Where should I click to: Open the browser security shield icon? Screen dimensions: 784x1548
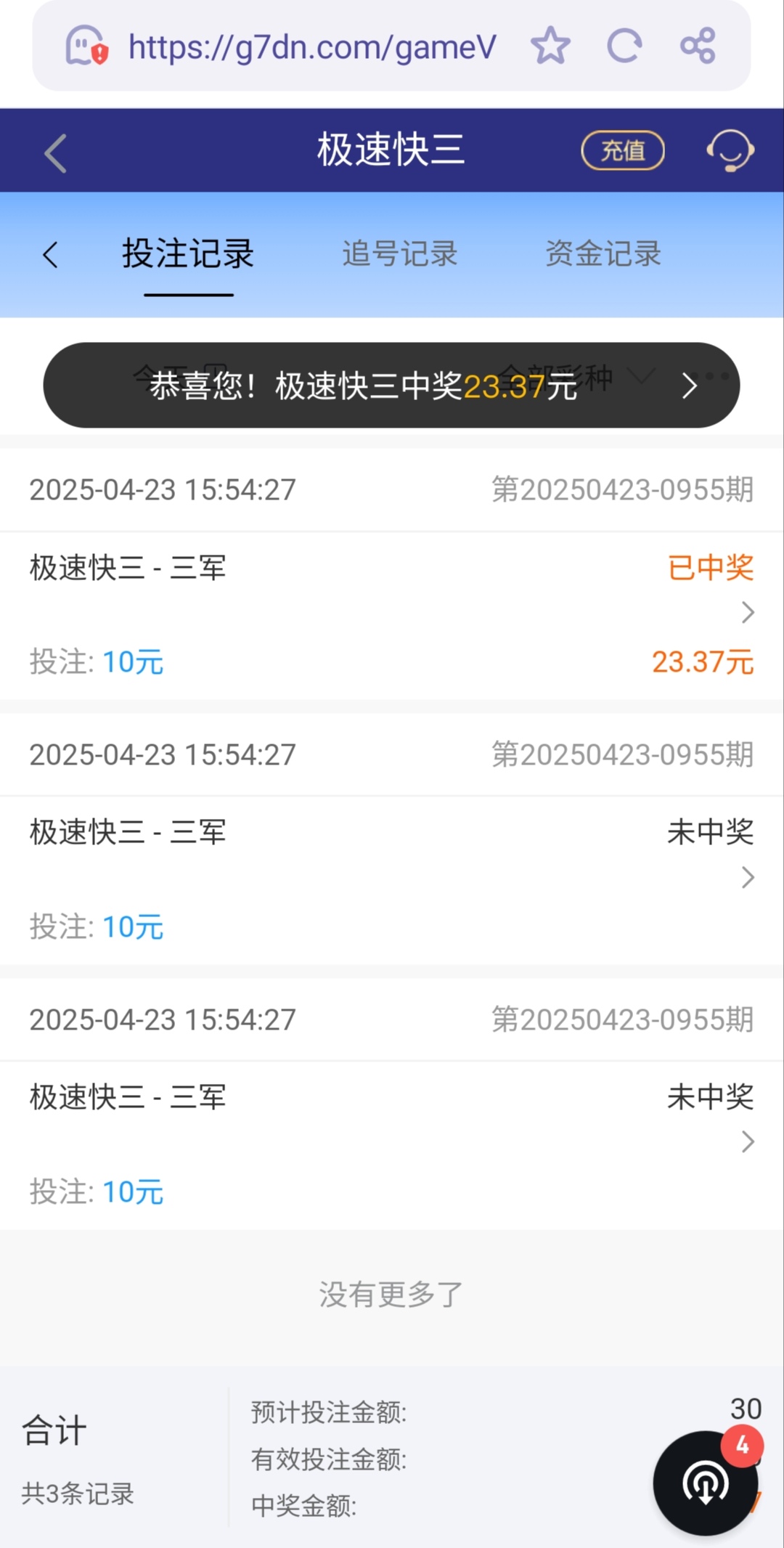(x=87, y=46)
